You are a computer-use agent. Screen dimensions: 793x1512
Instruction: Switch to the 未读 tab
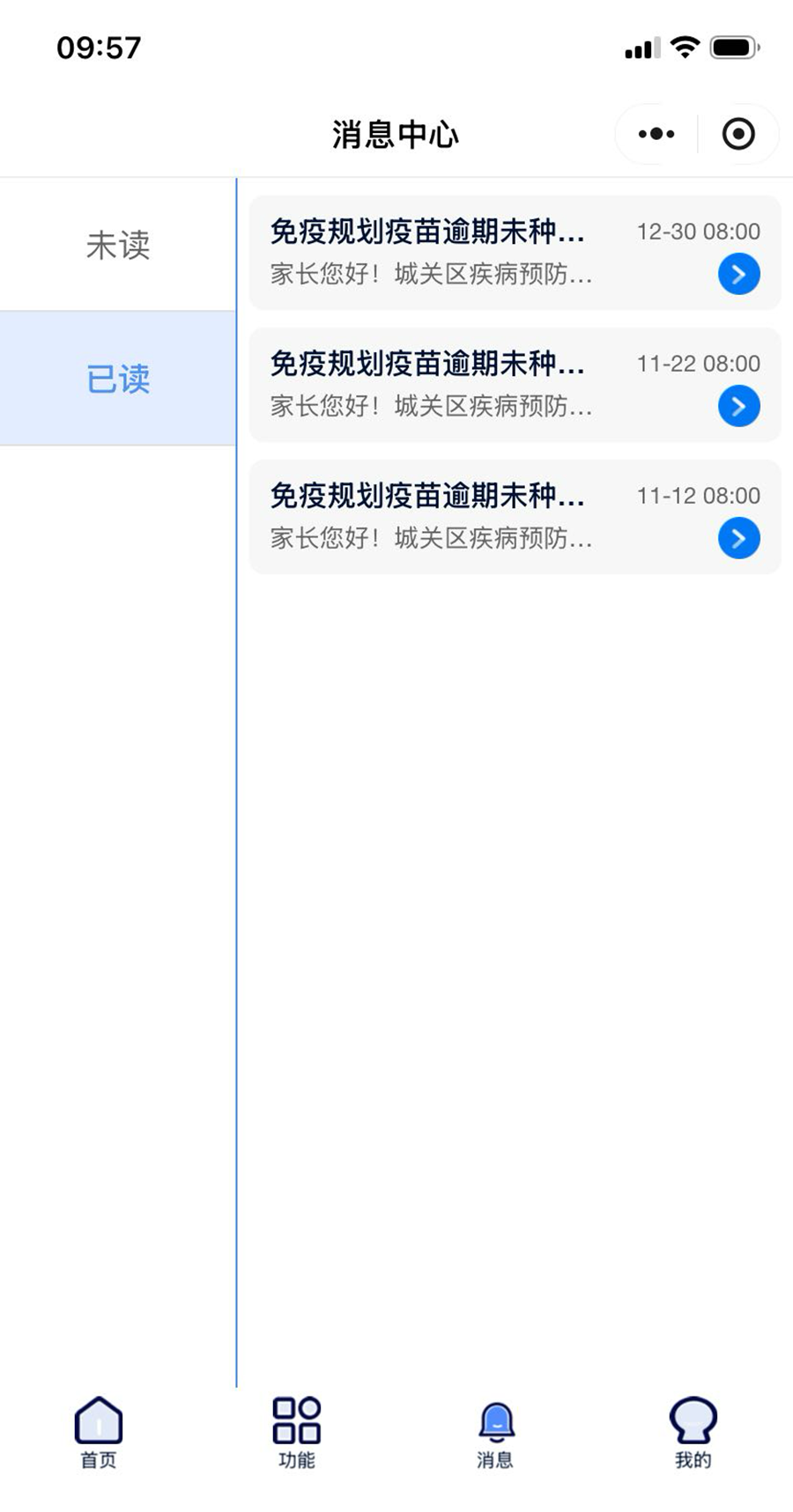point(118,245)
